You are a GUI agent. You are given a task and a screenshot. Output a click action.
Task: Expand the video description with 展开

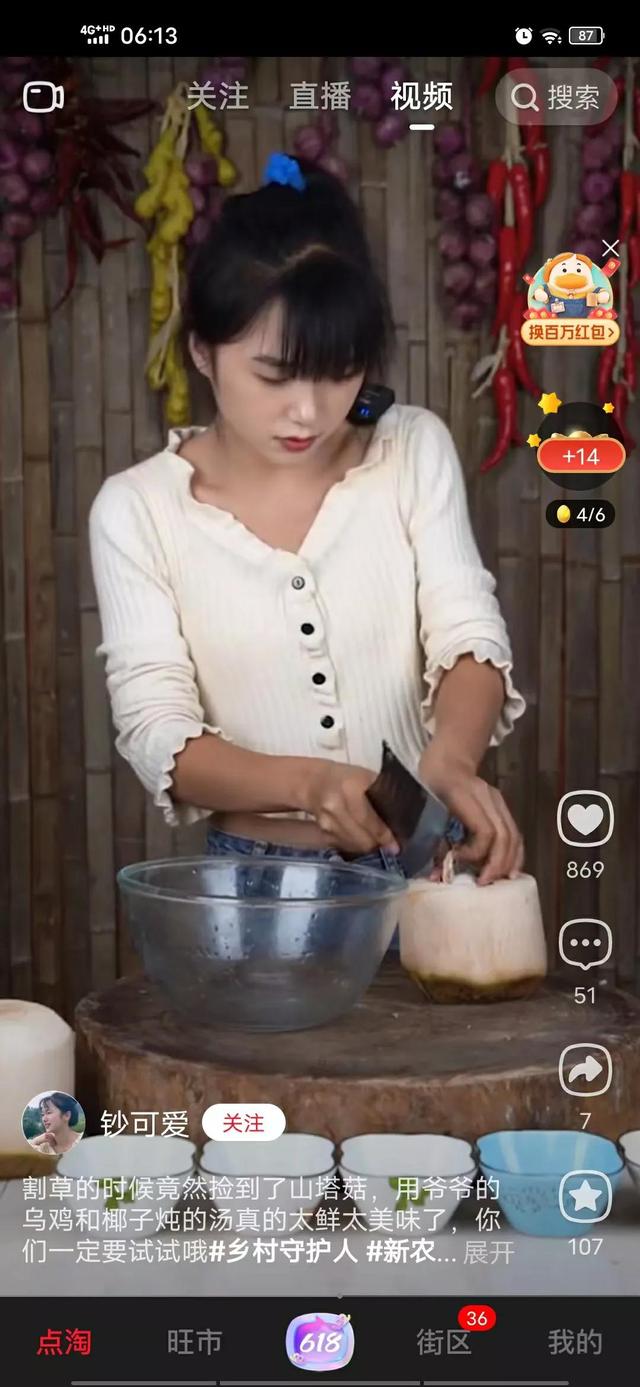[489, 1251]
